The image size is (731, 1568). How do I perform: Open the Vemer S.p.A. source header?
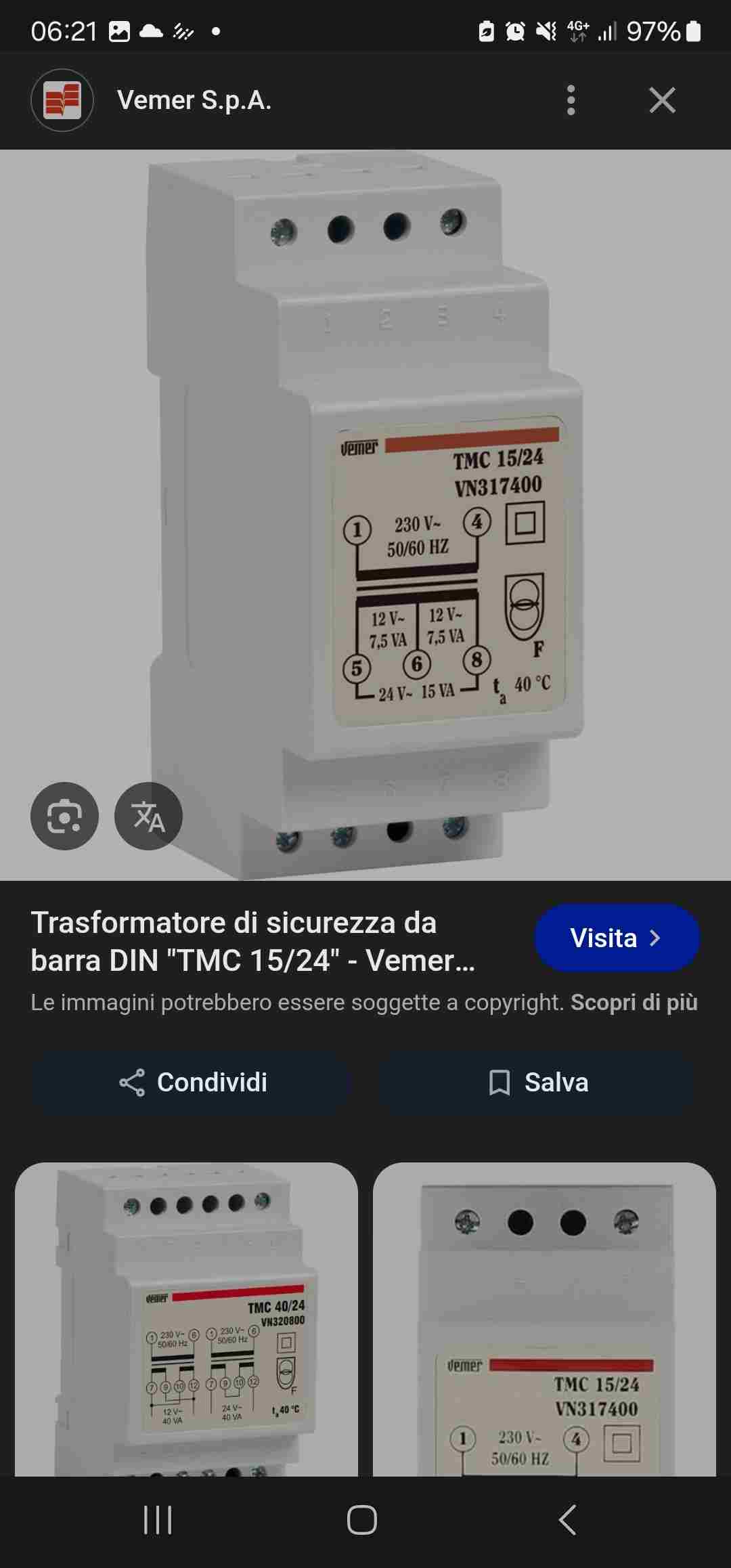(x=194, y=100)
